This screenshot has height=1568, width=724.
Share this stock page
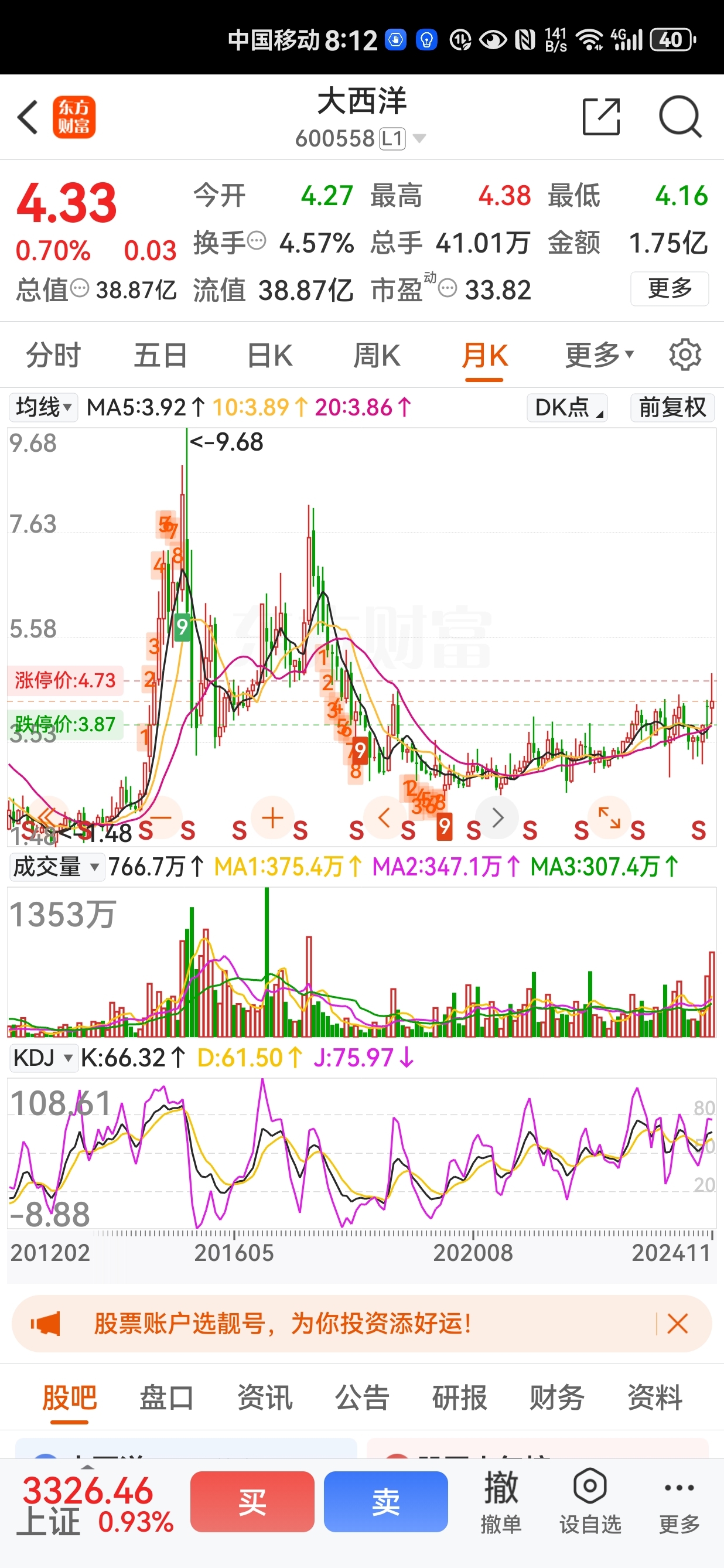coord(601,116)
